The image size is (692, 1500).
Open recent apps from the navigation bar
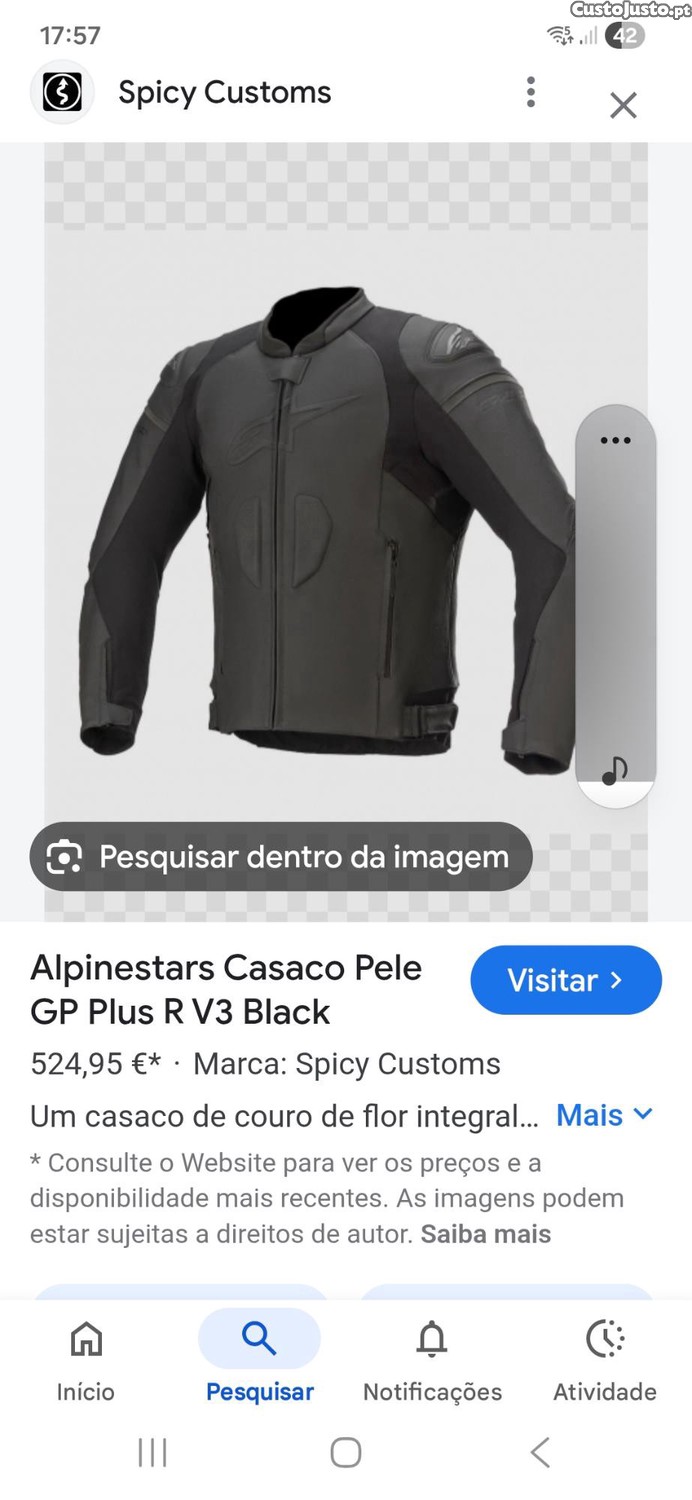[x=152, y=1452]
